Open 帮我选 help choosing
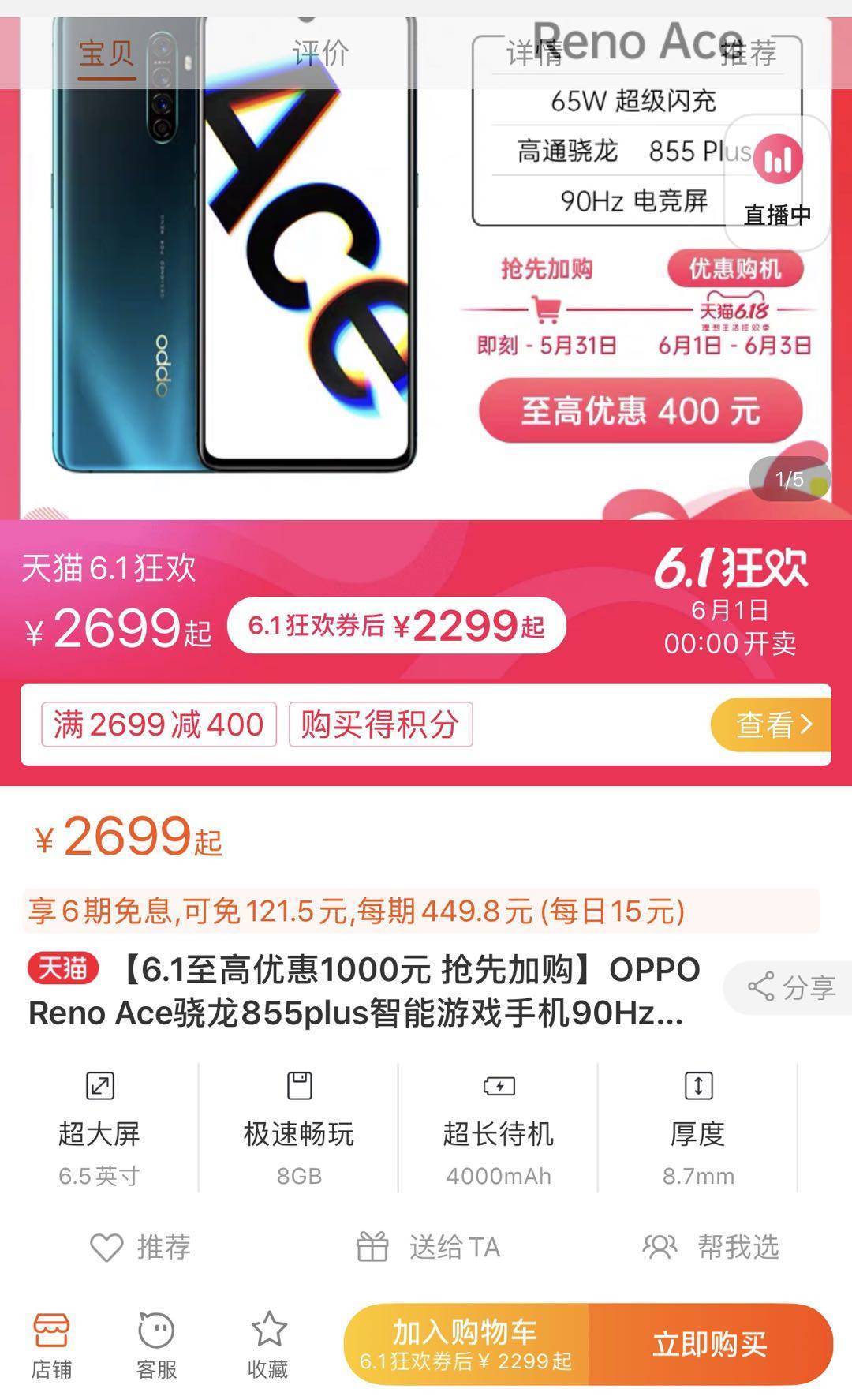 coord(712,1247)
